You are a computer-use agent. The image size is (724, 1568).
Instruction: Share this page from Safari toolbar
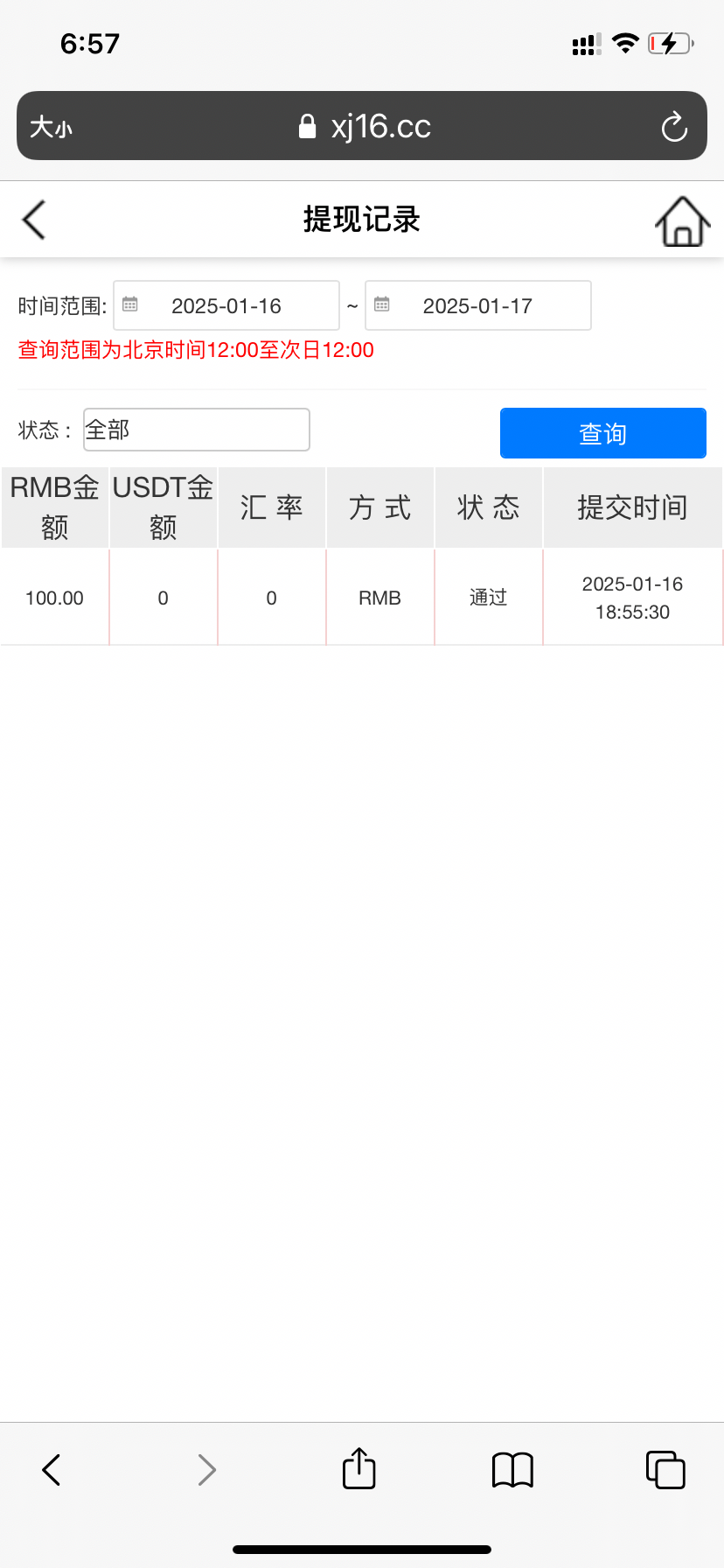click(x=359, y=1468)
